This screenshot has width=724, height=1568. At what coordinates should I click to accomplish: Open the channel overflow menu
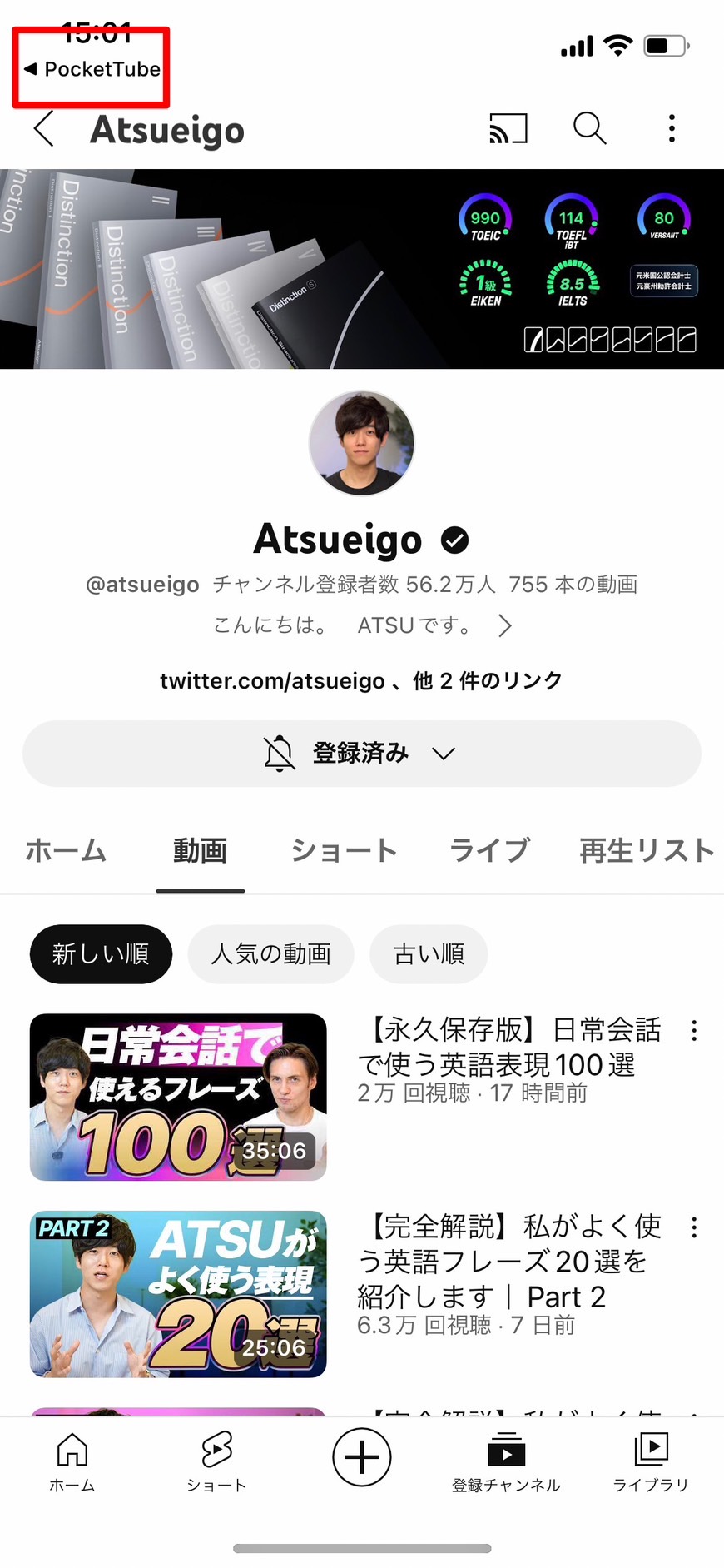tap(672, 129)
